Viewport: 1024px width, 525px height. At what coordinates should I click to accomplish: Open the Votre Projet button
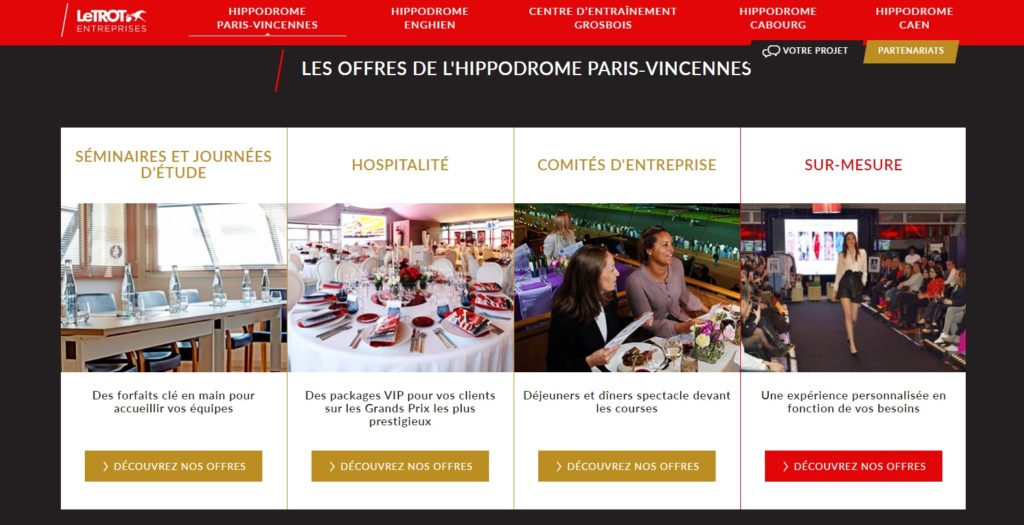pos(805,51)
